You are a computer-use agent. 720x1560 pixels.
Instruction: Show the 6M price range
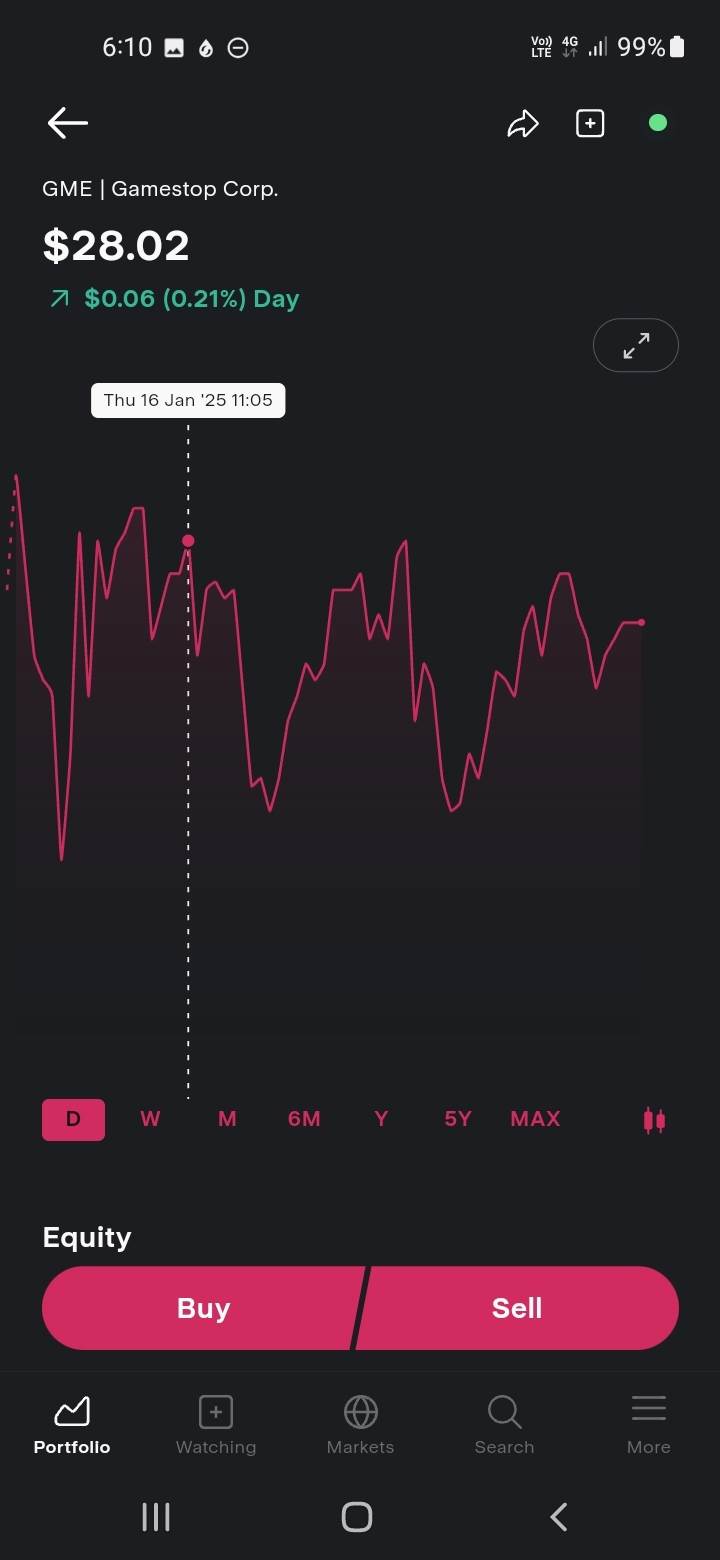304,1119
